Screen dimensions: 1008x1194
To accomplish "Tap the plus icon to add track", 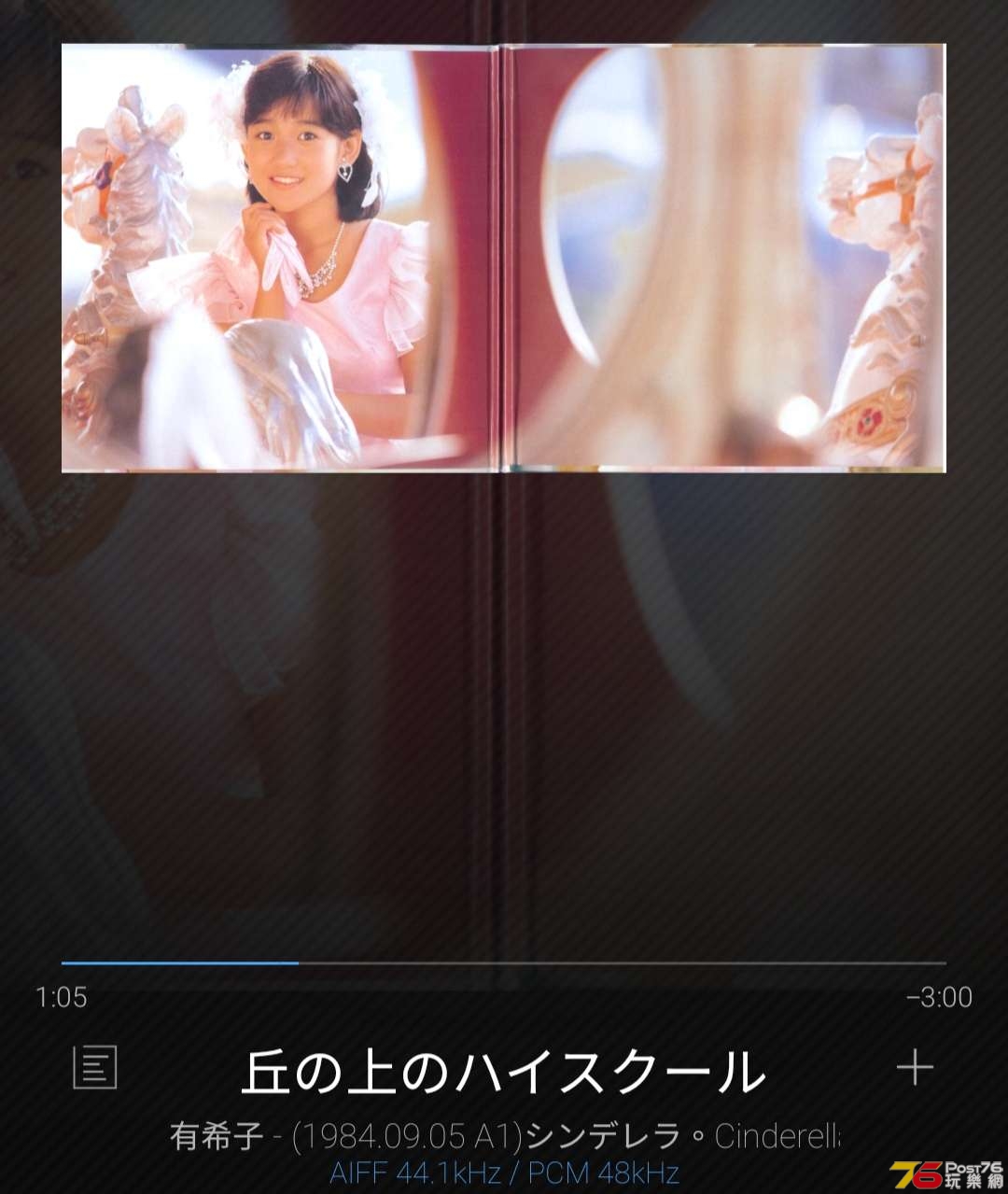I will coord(914,1067).
